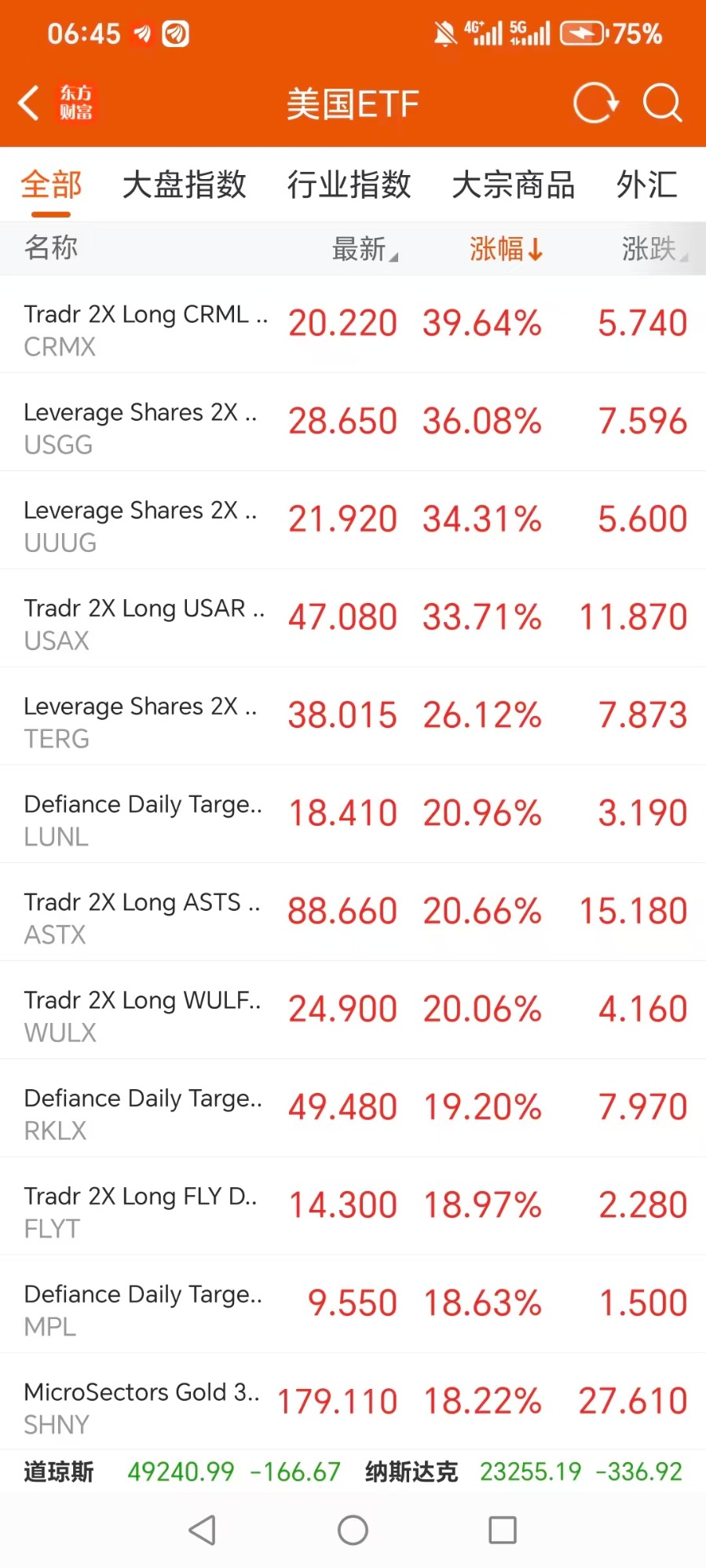The width and height of the screenshot is (706, 1568).
Task: Open the 外汇 tab
Action: click(646, 185)
